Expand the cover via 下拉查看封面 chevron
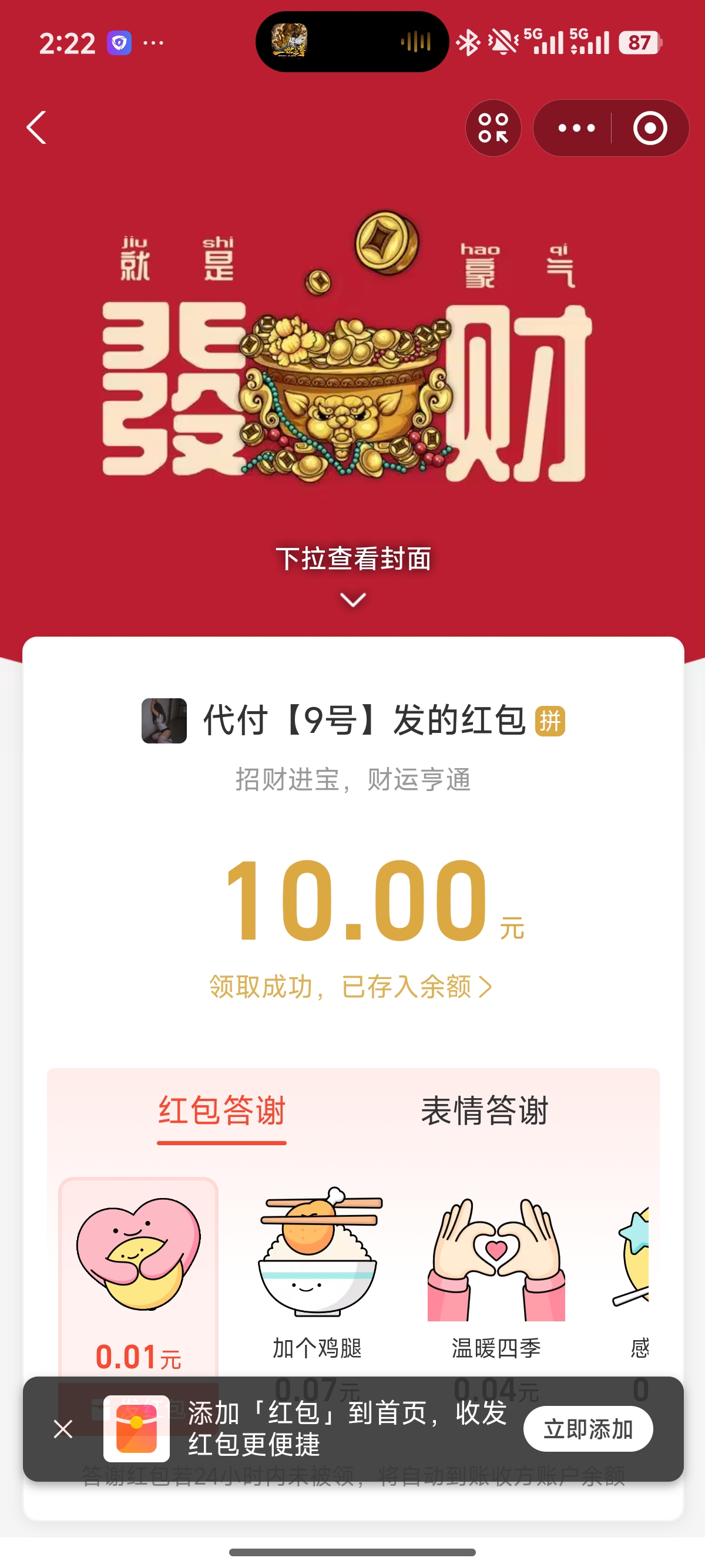Viewport: 705px width, 1568px height. (352, 600)
